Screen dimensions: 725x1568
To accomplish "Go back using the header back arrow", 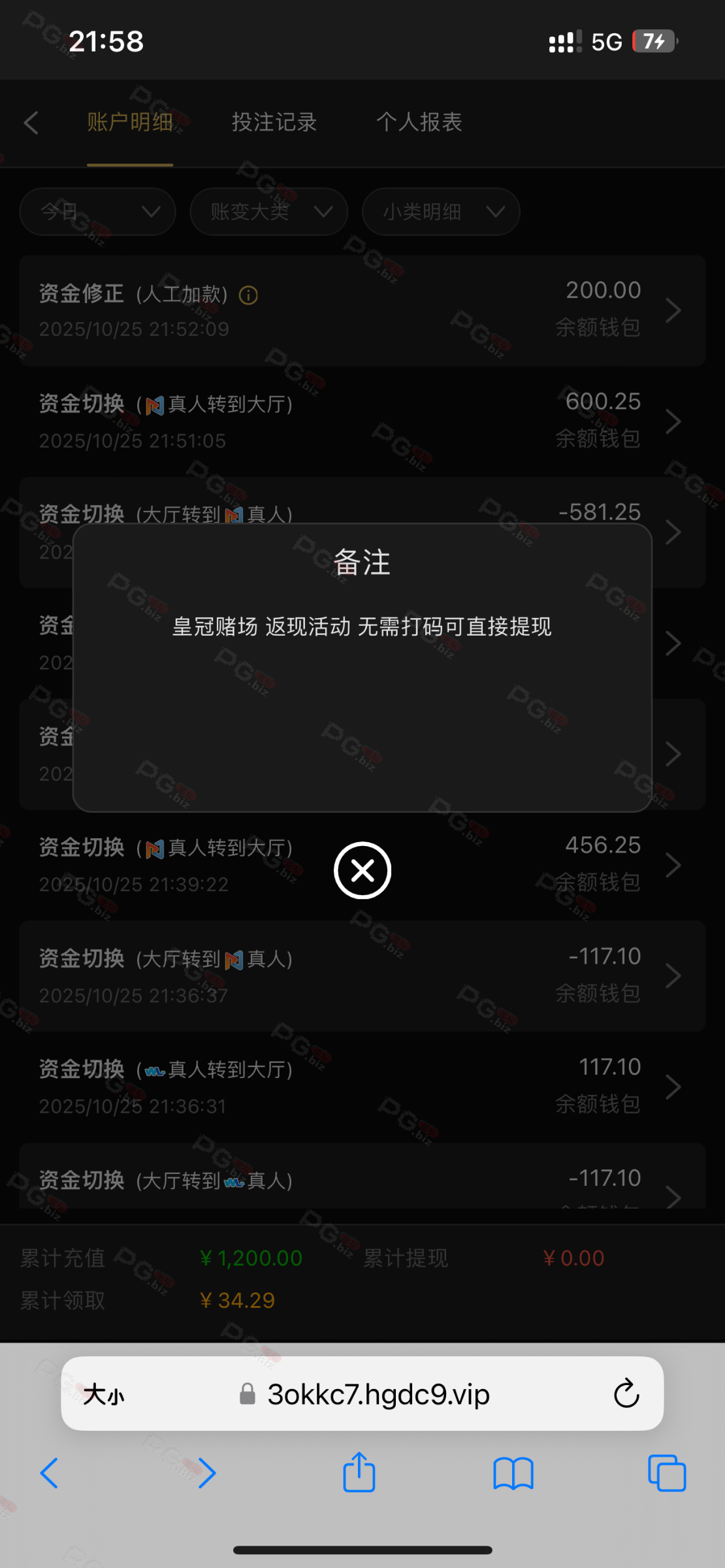I will click(x=31, y=122).
